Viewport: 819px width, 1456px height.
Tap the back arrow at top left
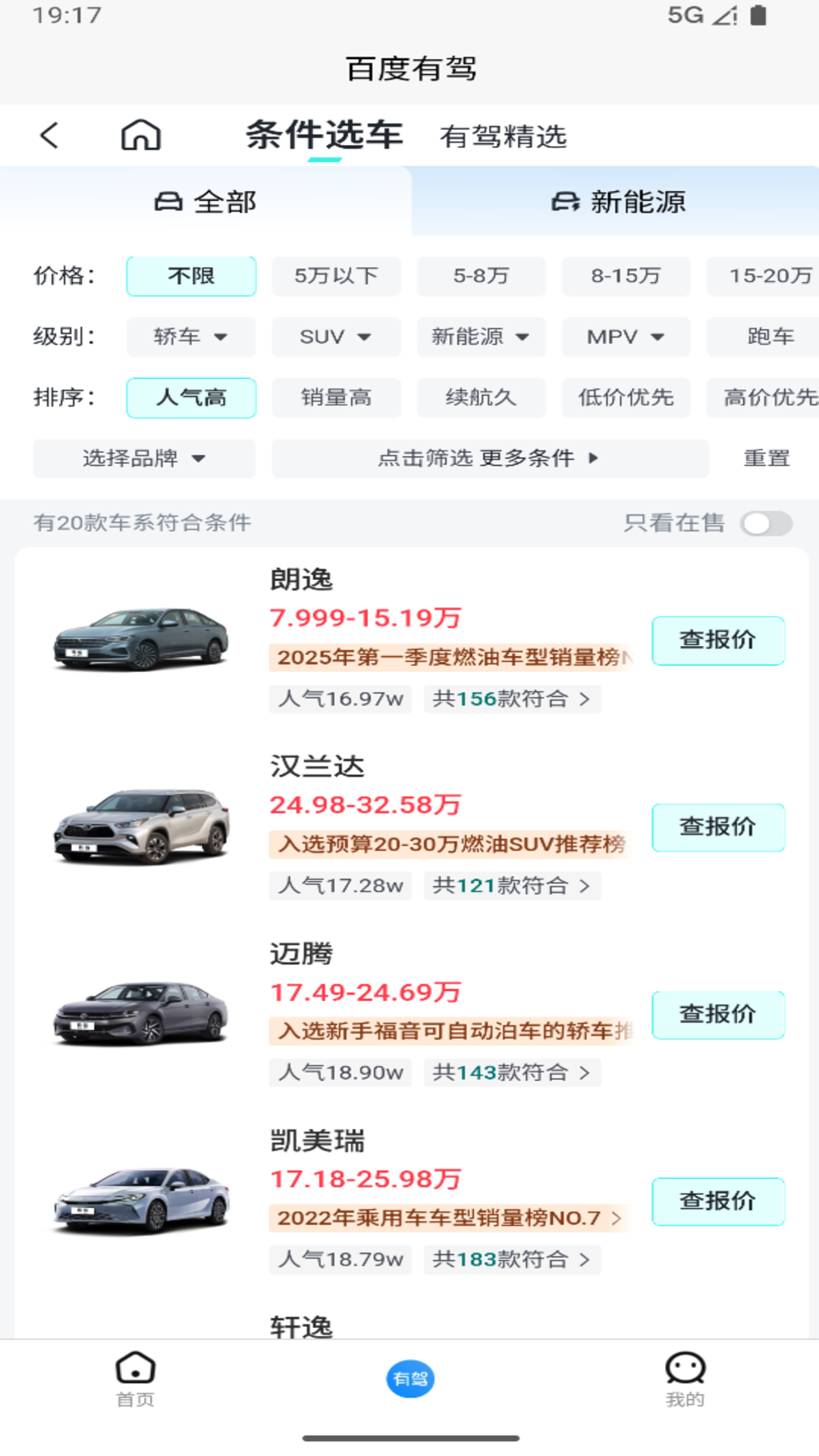pos(49,135)
